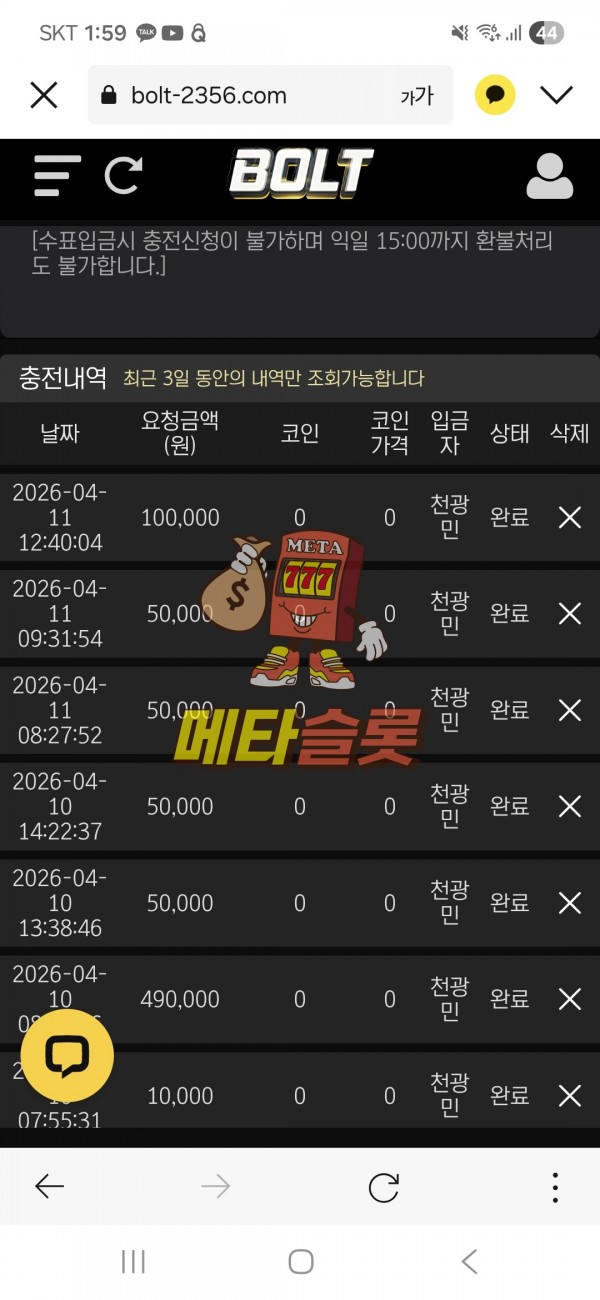Refresh using the bottom browser reload icon

tap(383, 1187)
